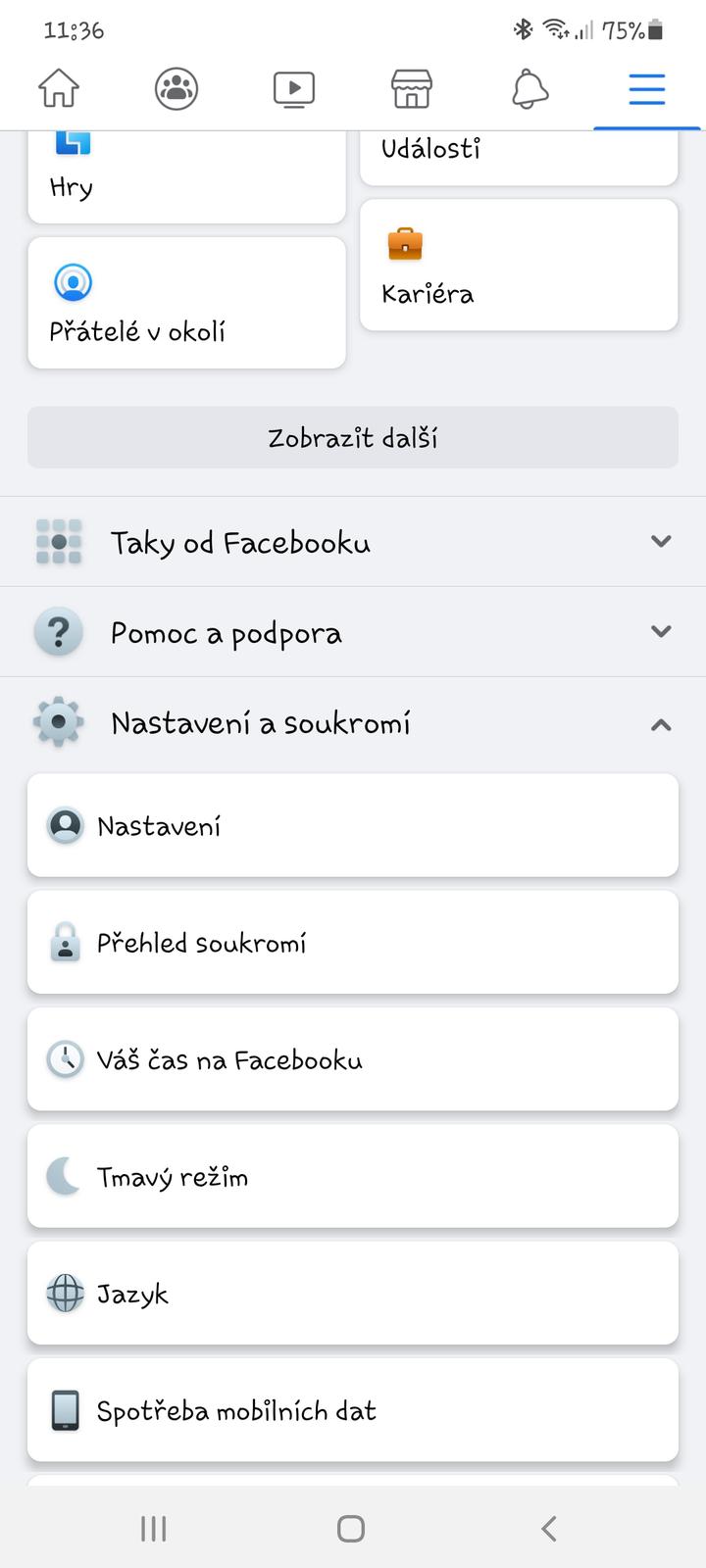Open the Hry shortcut card
Image resolution: width=706 pixels, height=1568 pixels.
click(x=186, y=176)
